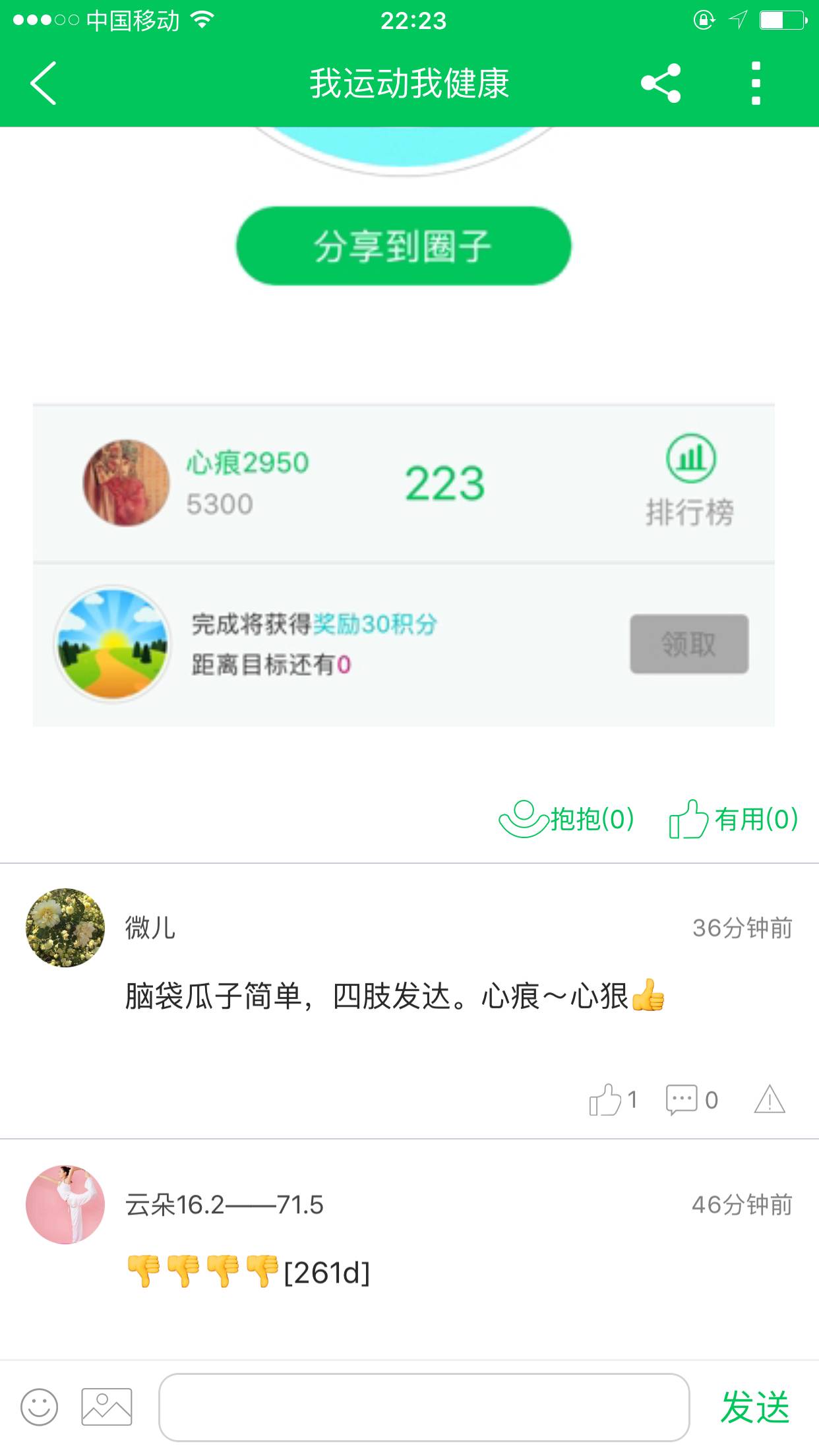Tap the 抱抱(0) hug button
The width and height of the screenshot is (819, 1456).
pyautogui.click(x=566, y=819)
